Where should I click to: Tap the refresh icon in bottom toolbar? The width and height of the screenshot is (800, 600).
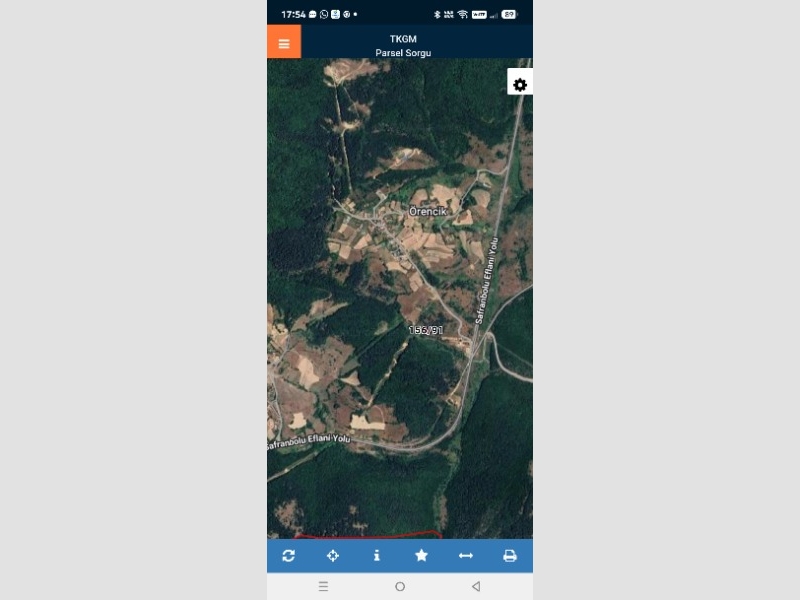[289, 556]
